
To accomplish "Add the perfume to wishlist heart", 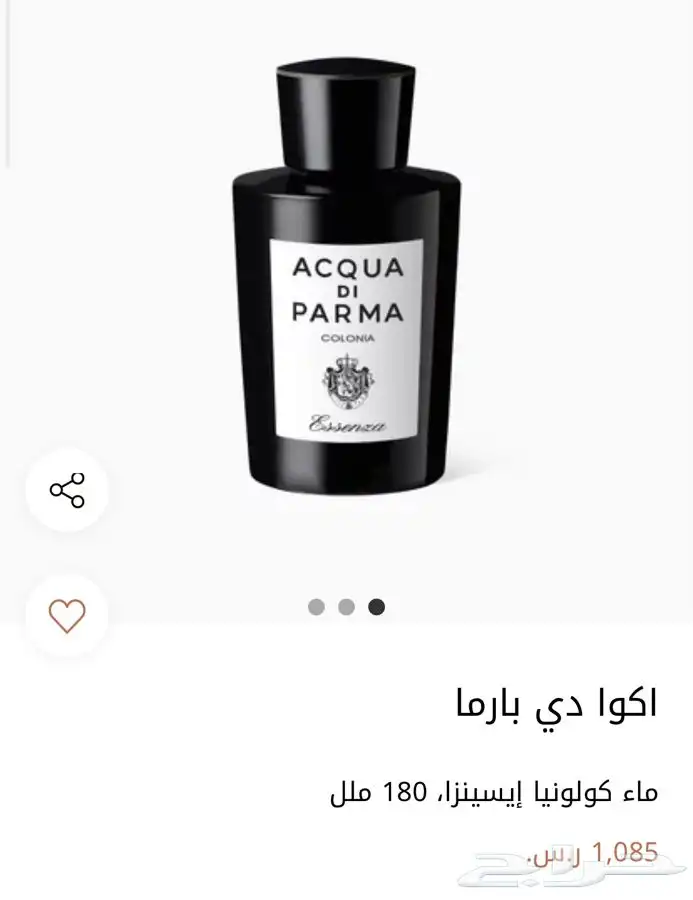I will (67, 616).
